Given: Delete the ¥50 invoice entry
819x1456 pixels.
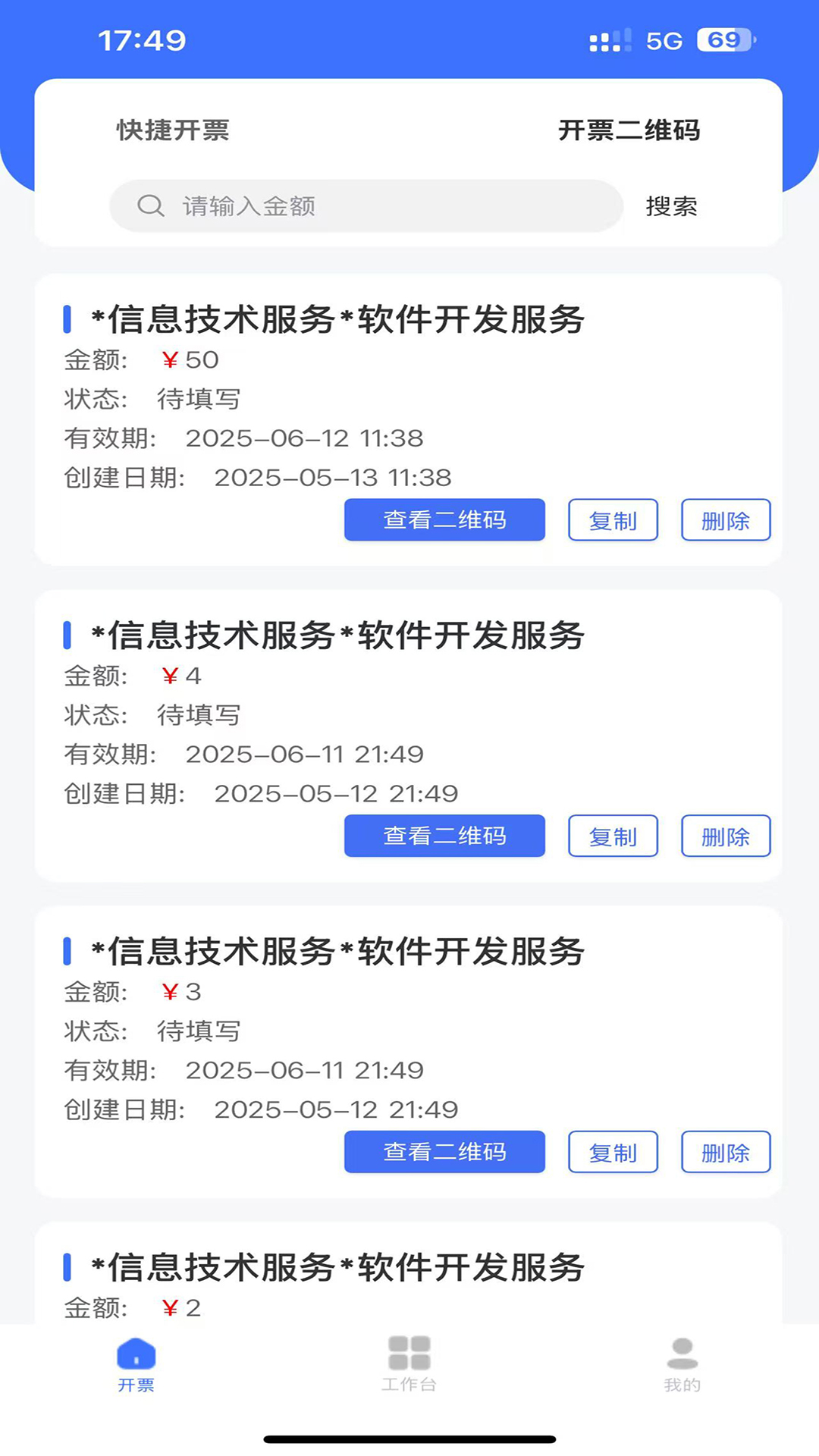Looking at the screenshot, I should pos(725,520).
